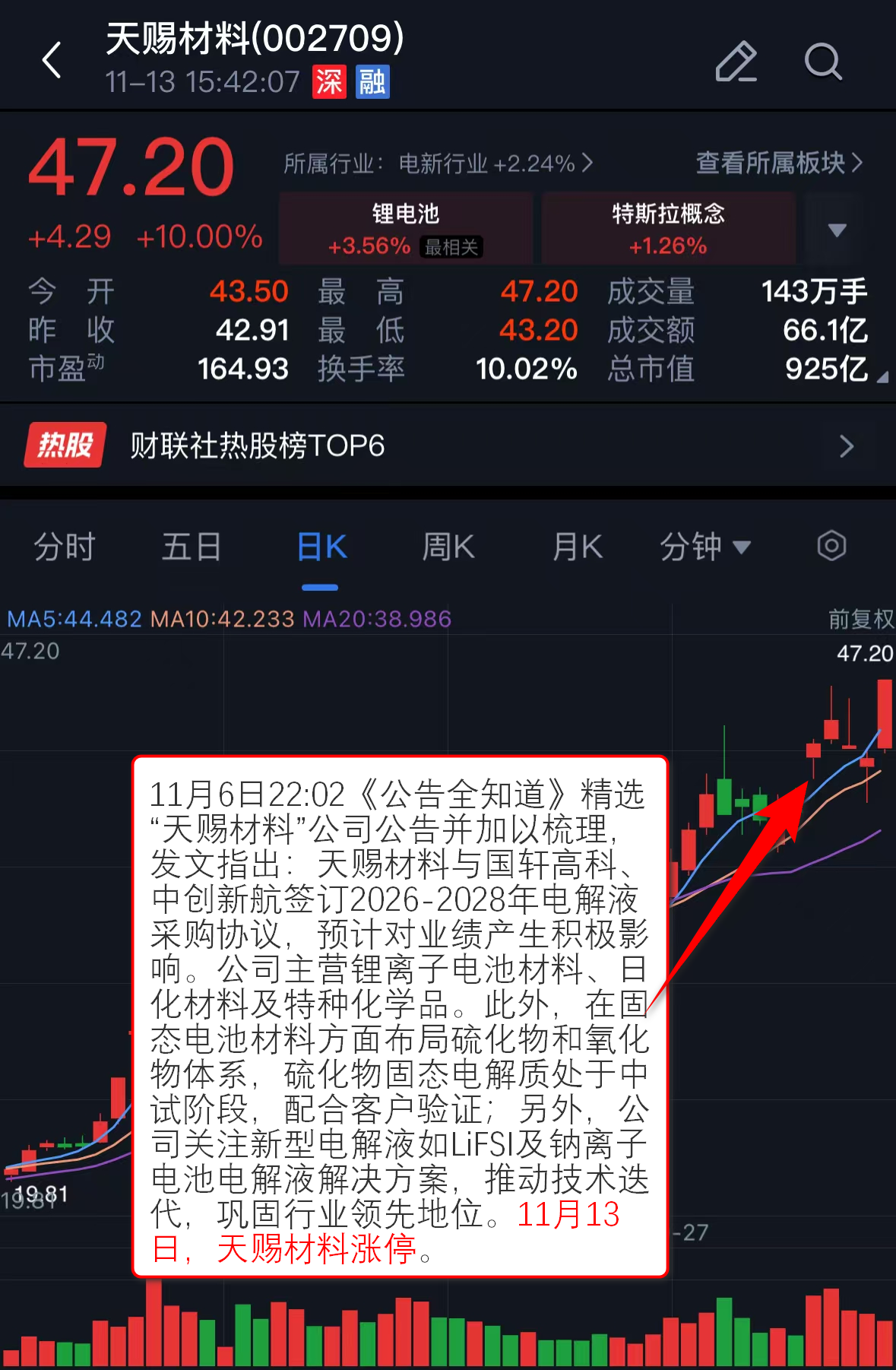Change the 前复权 adjustment mode
Image resolution: width=896 pixels, height=1370 pixels.
(860, 619)
